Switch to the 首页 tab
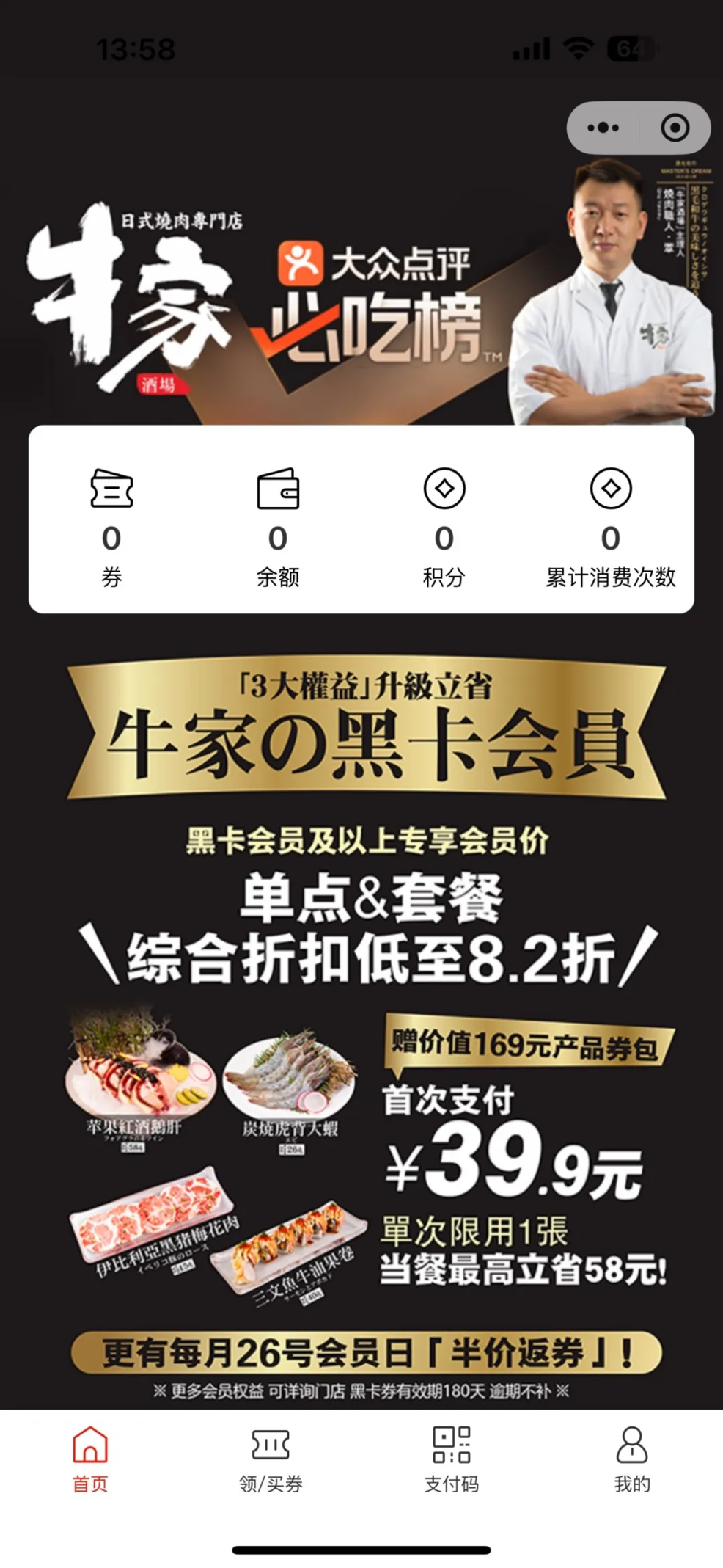This screenshot has width=723, height=1568. 90,1459
